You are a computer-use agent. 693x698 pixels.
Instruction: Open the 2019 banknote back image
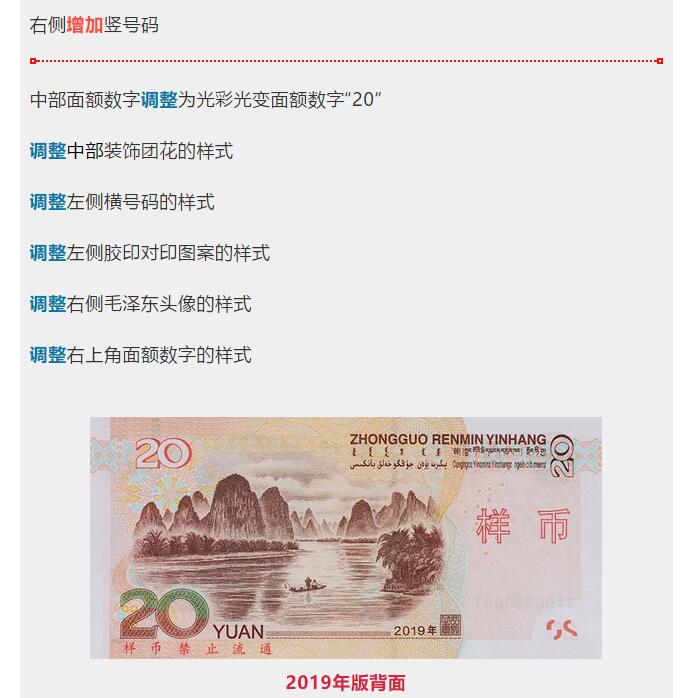click(346, 537)
